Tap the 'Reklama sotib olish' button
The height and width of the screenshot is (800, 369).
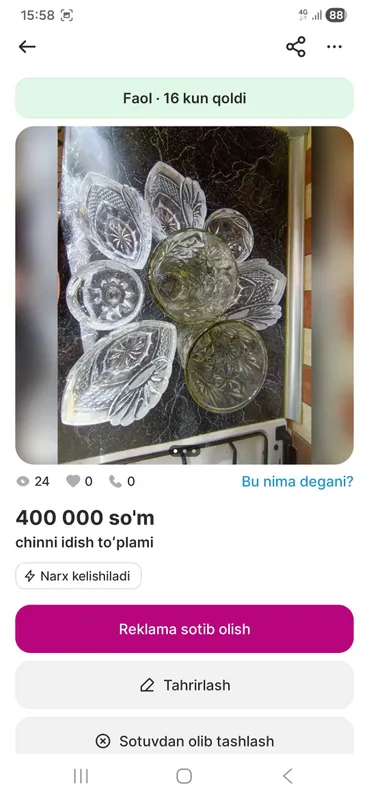tap(184, 629)
